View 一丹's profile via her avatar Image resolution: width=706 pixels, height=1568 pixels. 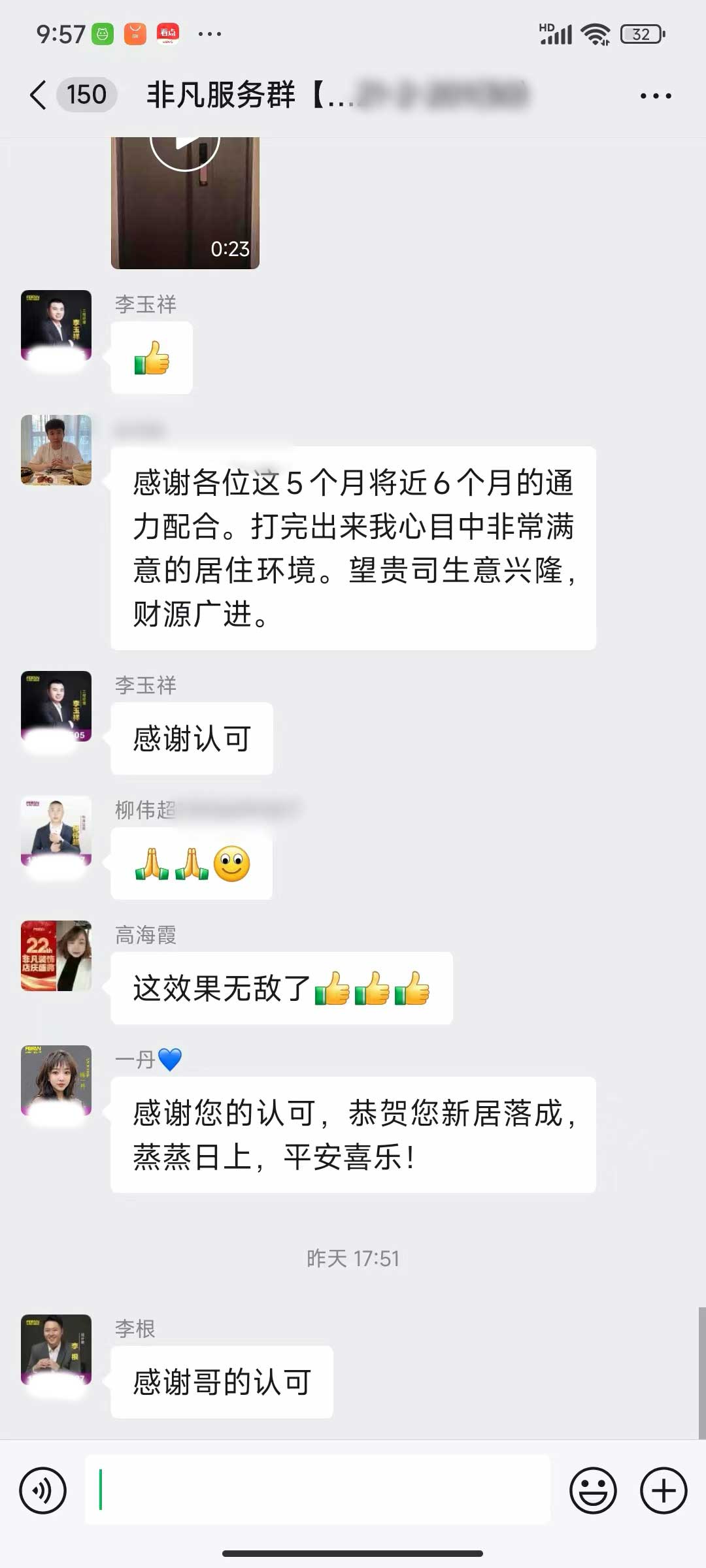coord(56,1080)
